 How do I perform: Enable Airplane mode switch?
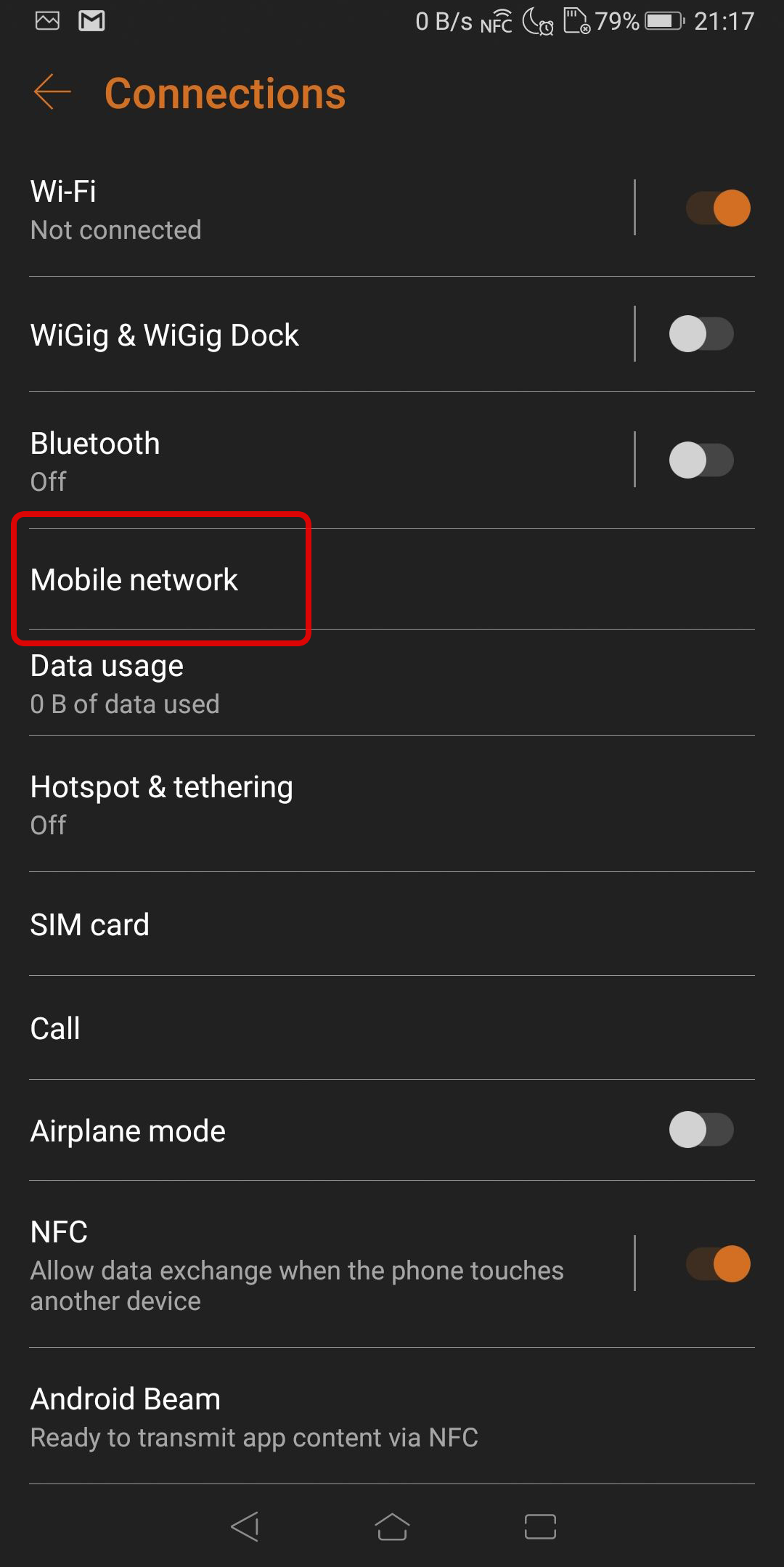tap(701, 1130)
